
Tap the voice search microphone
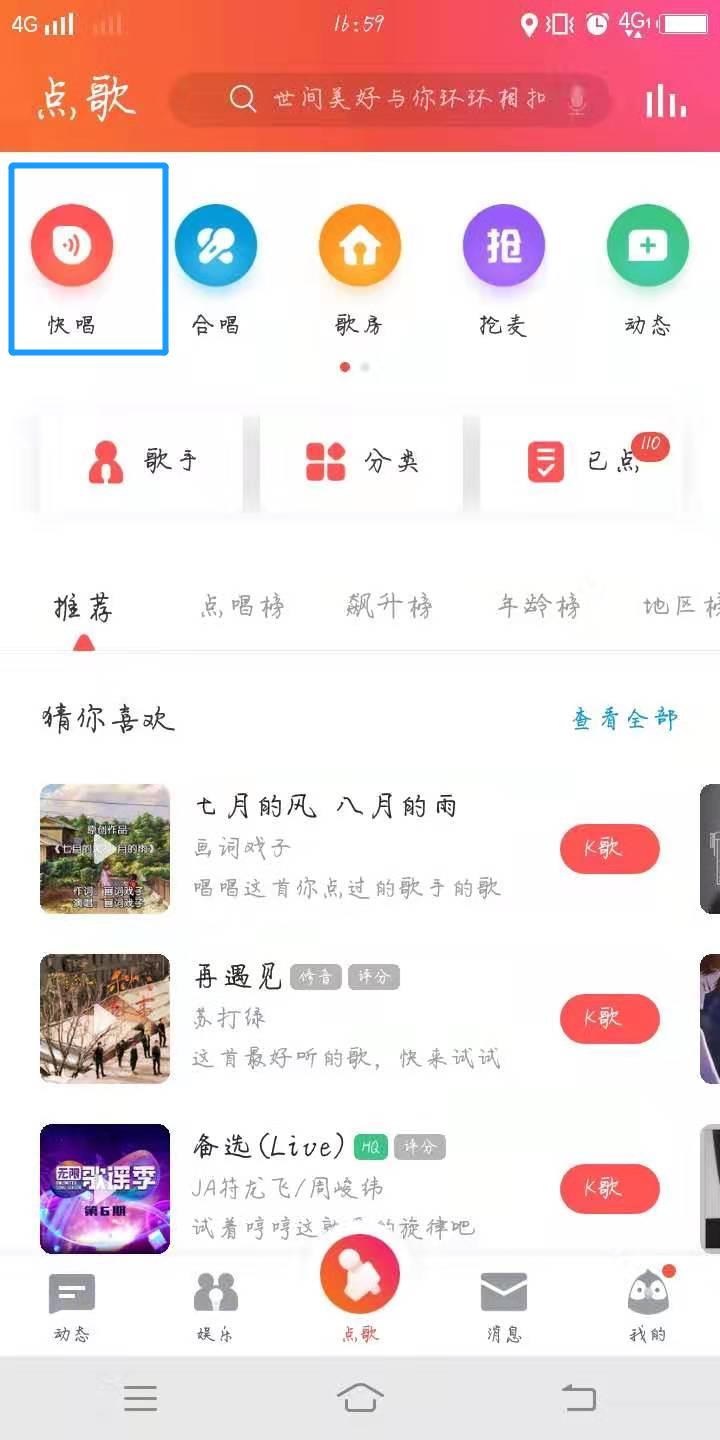577,99
